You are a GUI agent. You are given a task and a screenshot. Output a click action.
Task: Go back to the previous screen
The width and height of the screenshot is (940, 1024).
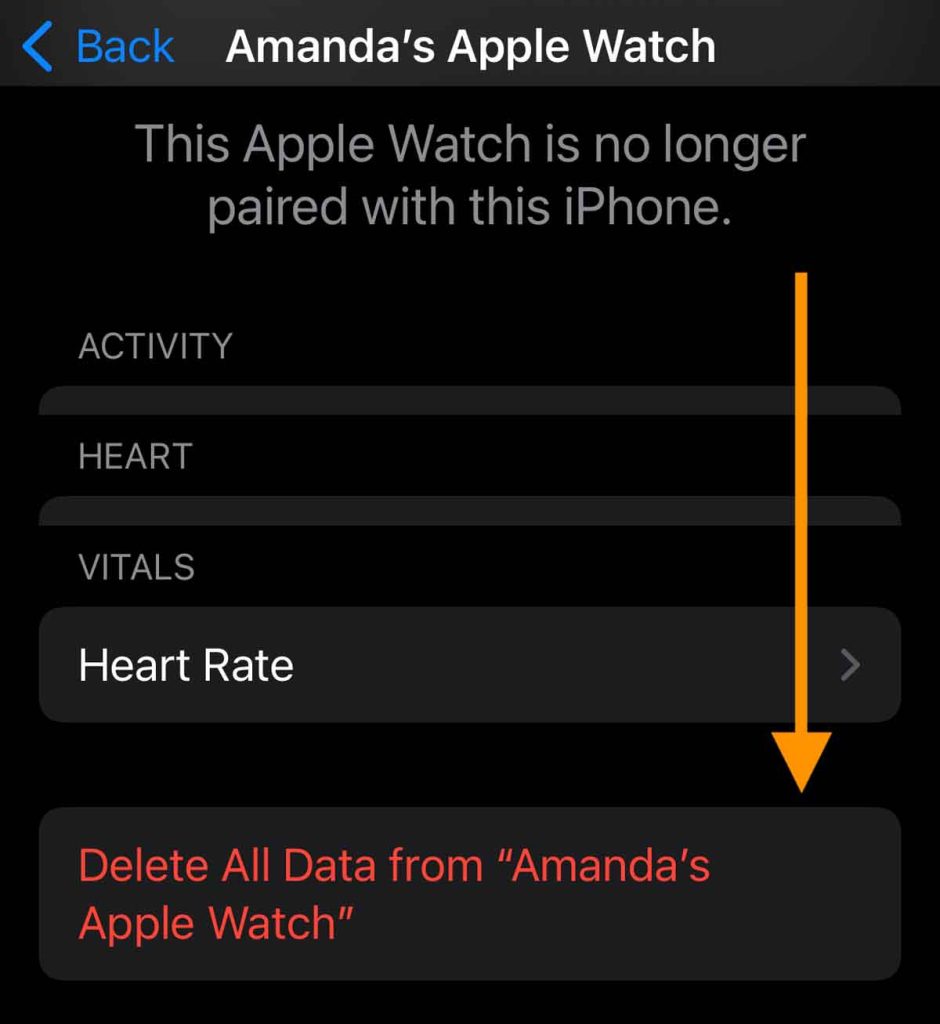(x=98, y=47)
